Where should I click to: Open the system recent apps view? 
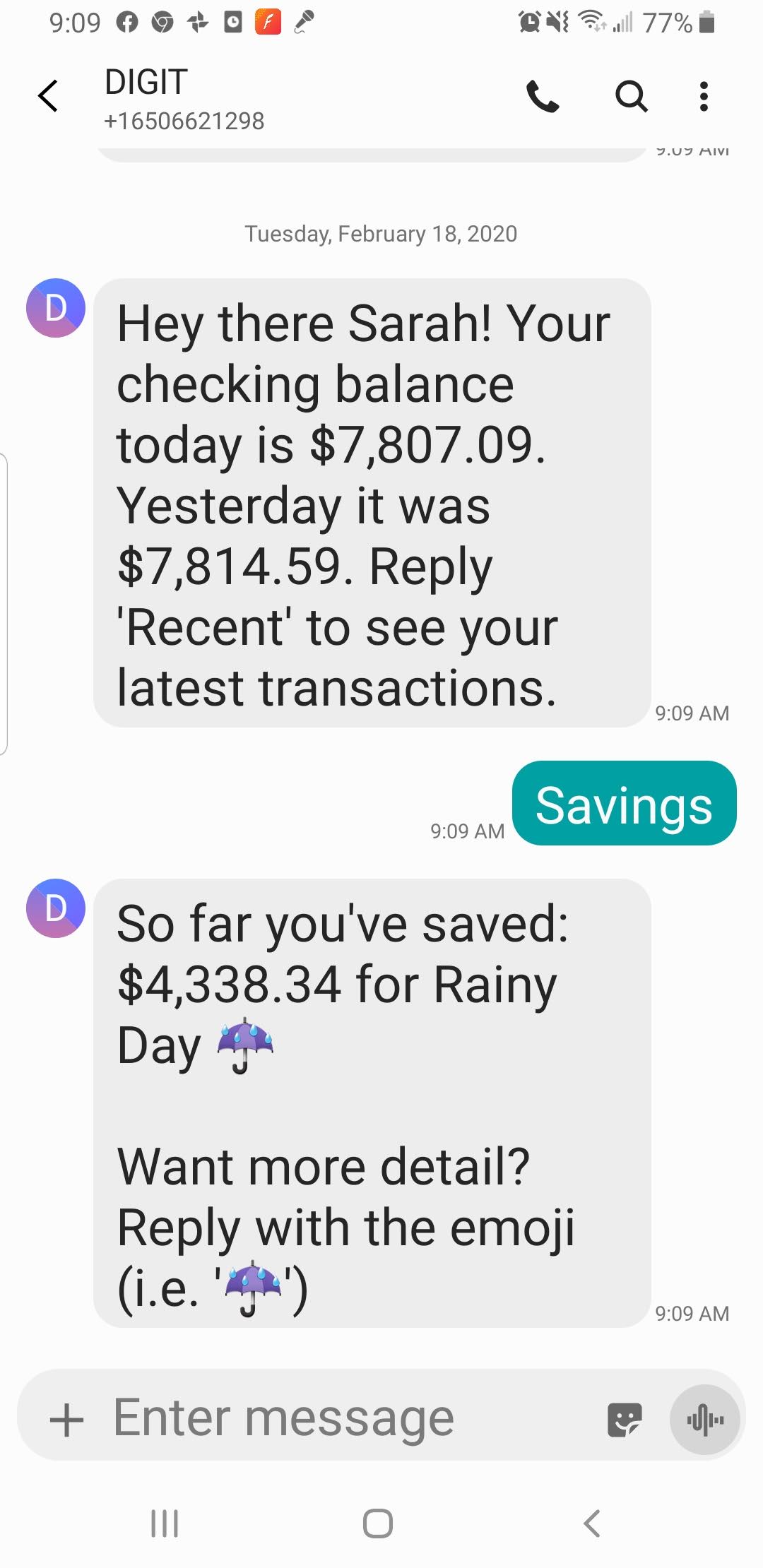[165, 1524]
